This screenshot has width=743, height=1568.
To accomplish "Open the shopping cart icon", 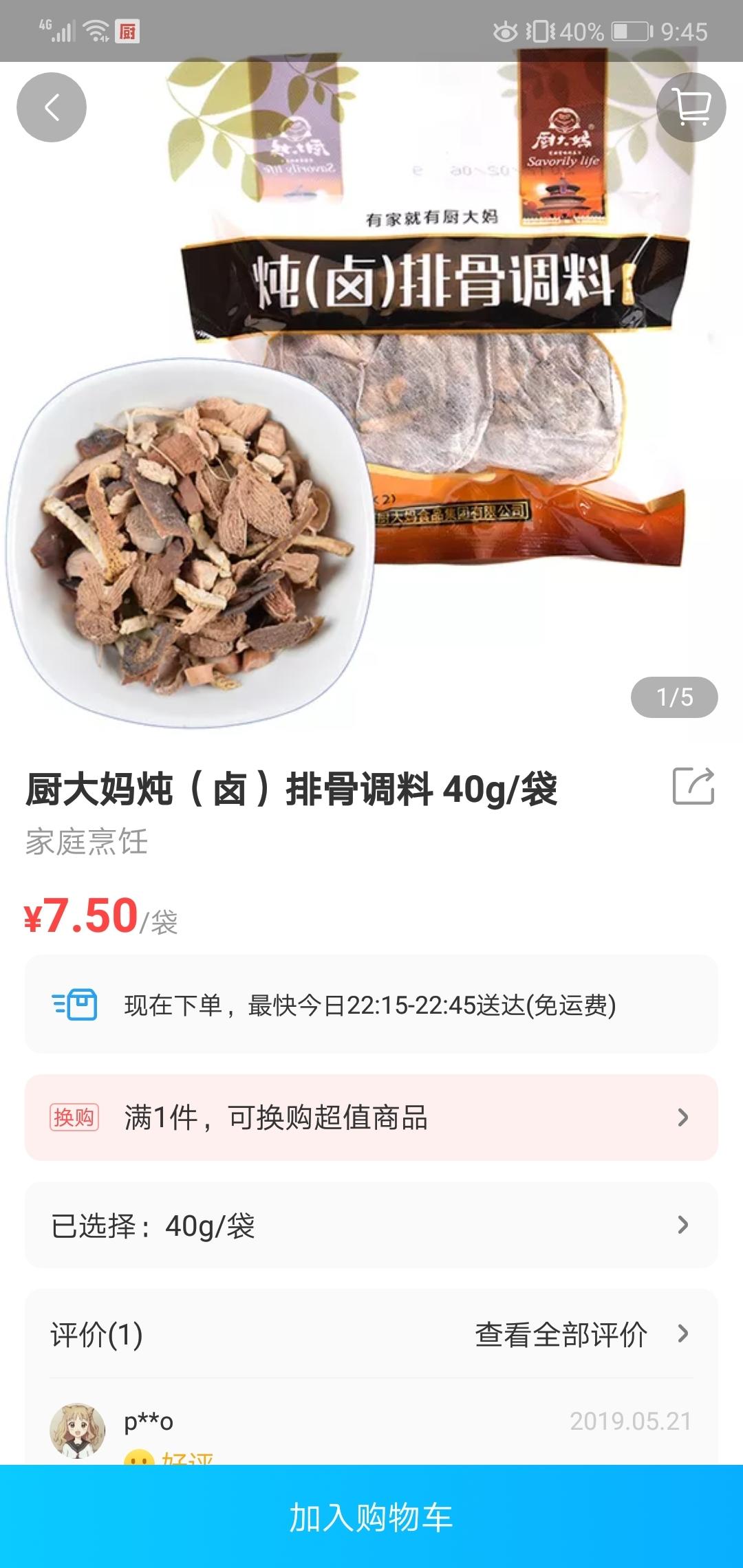I will [691, 107].
